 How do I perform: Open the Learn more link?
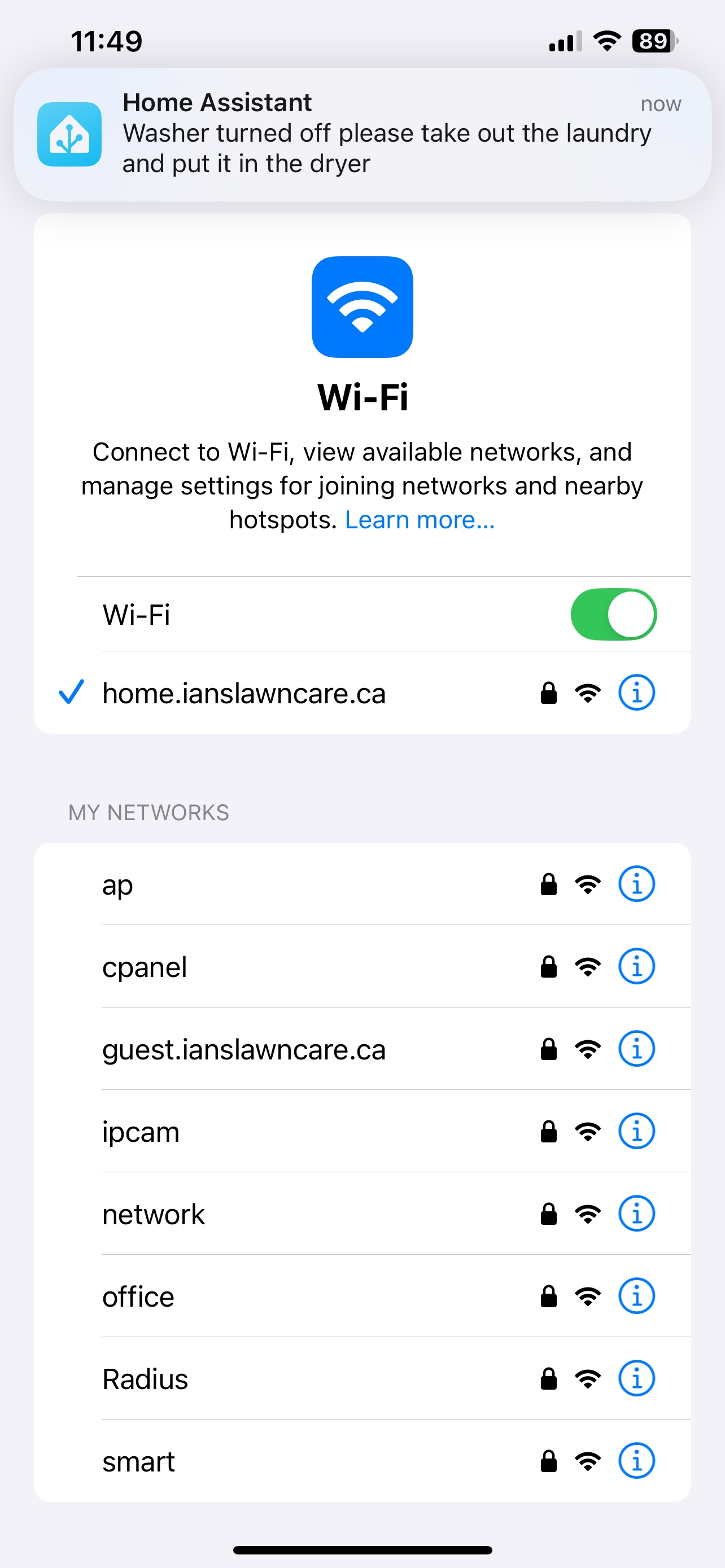tap(420, 520)
